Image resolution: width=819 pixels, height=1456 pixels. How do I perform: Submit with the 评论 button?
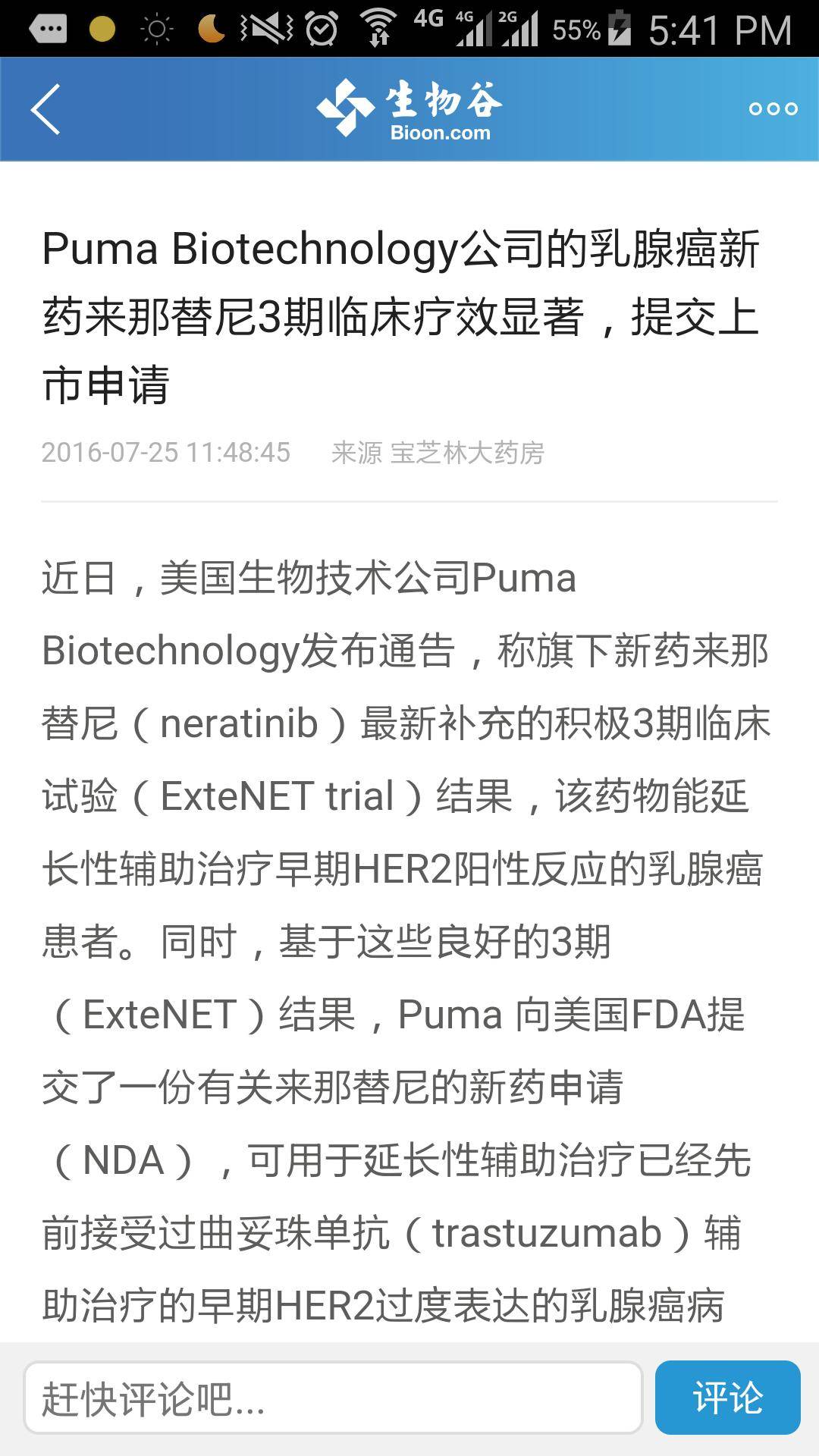click(x=727, y=1398)
